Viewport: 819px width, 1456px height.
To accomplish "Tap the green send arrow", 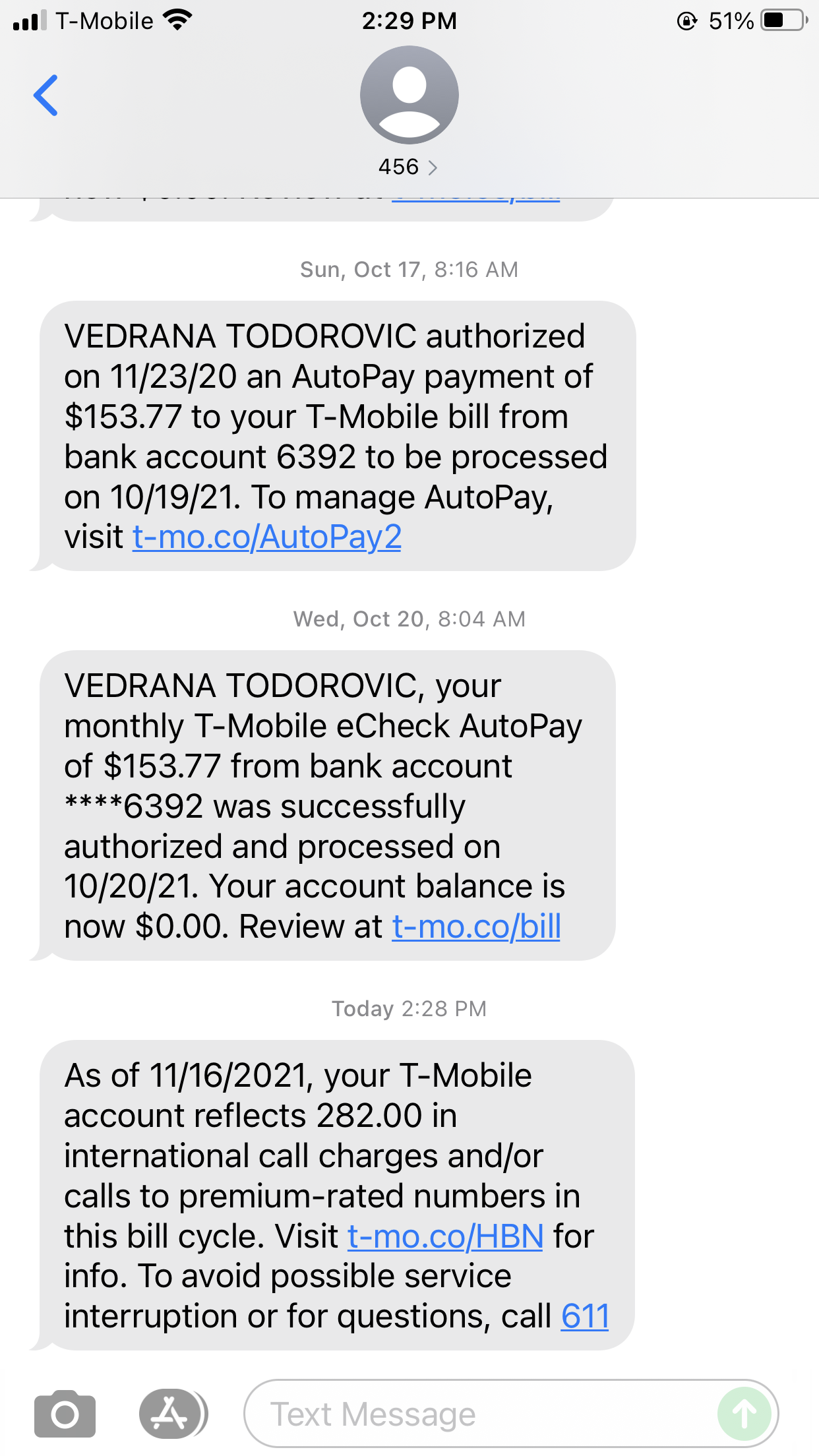I will [744, 1413].
